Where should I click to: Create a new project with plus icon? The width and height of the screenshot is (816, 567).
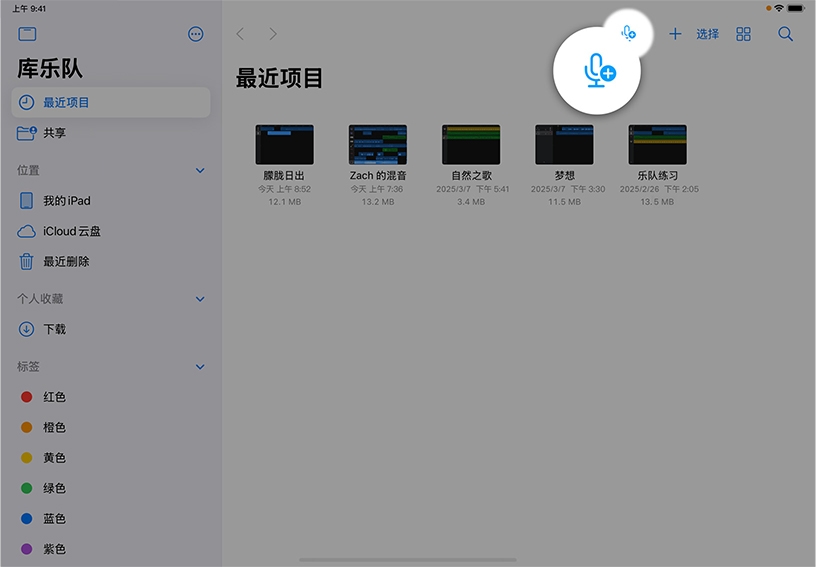click(x=675, y=34)
